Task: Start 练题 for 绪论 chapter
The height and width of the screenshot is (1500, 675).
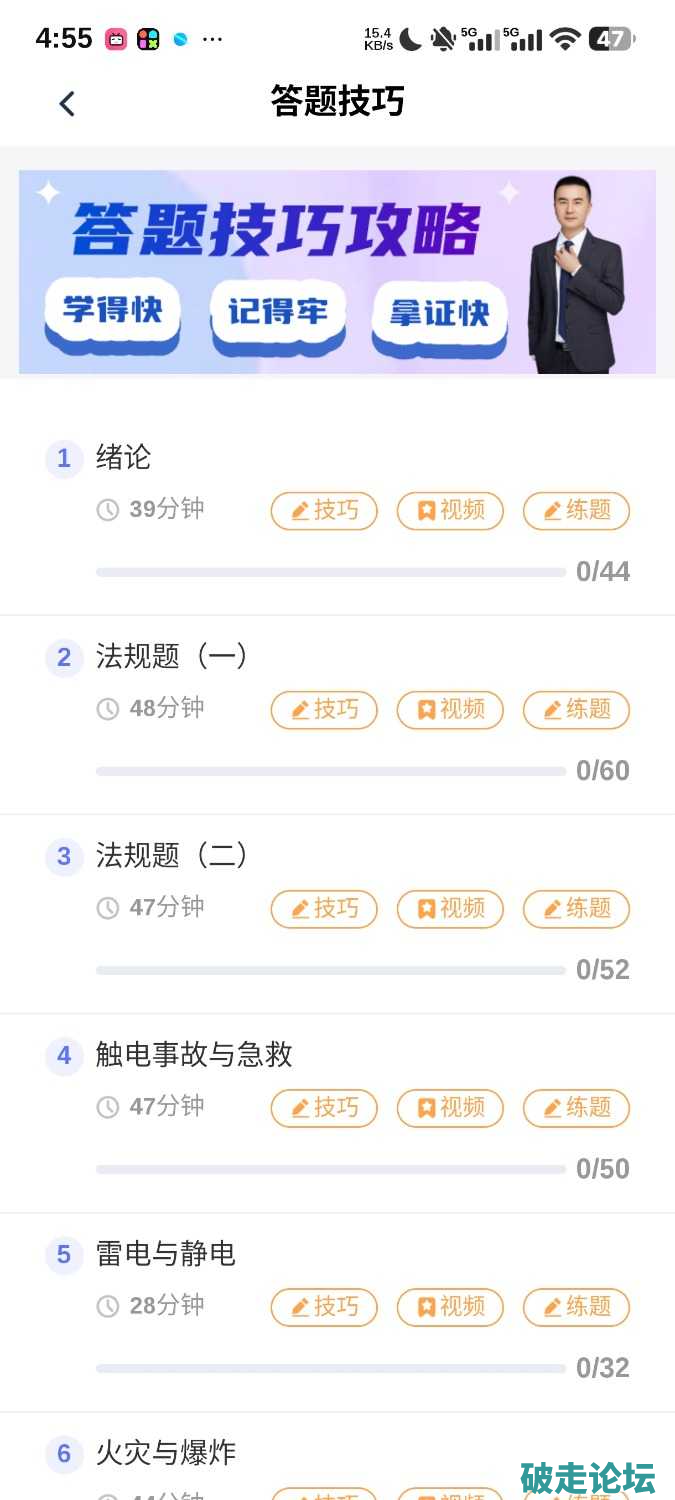Action: [x=576, y=511]
